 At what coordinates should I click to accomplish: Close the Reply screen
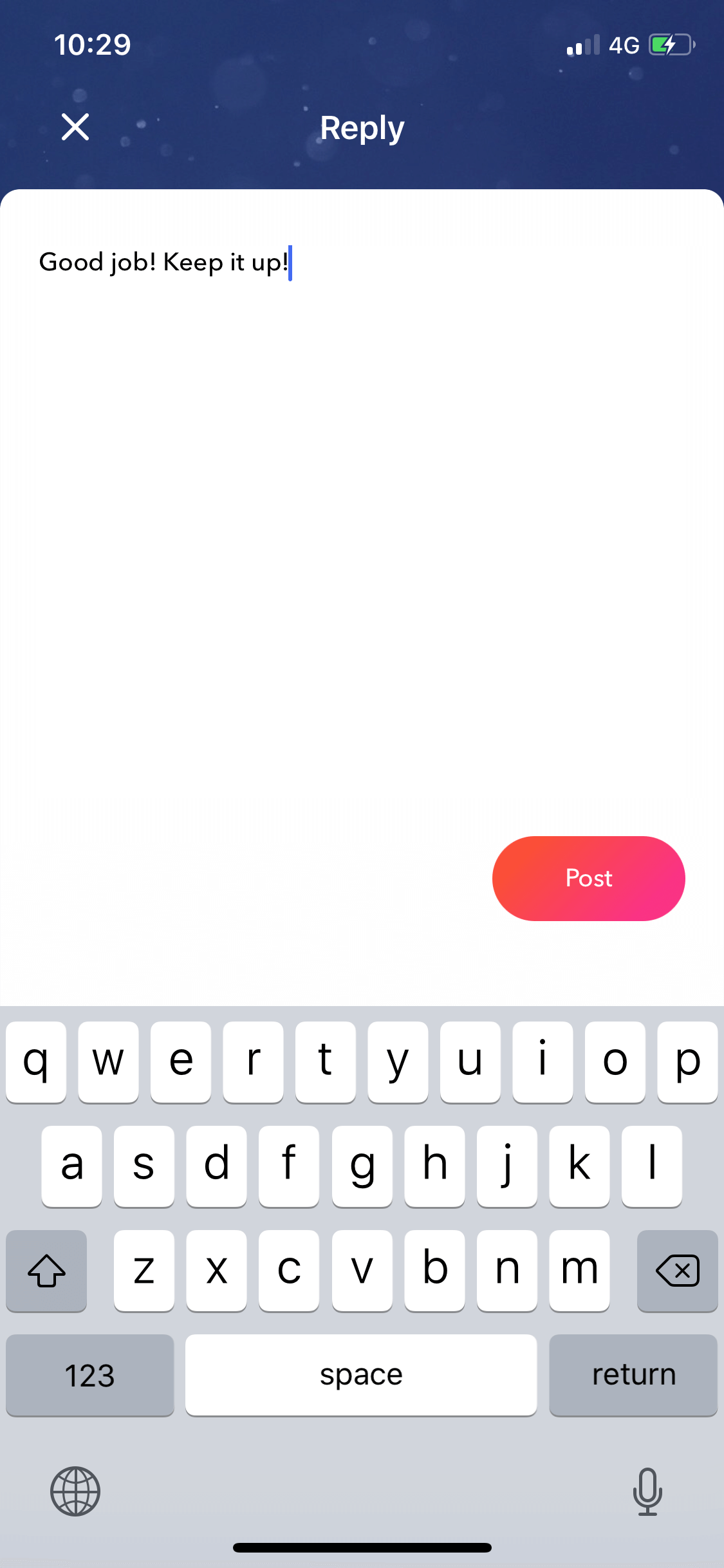(x=75, y=127)
